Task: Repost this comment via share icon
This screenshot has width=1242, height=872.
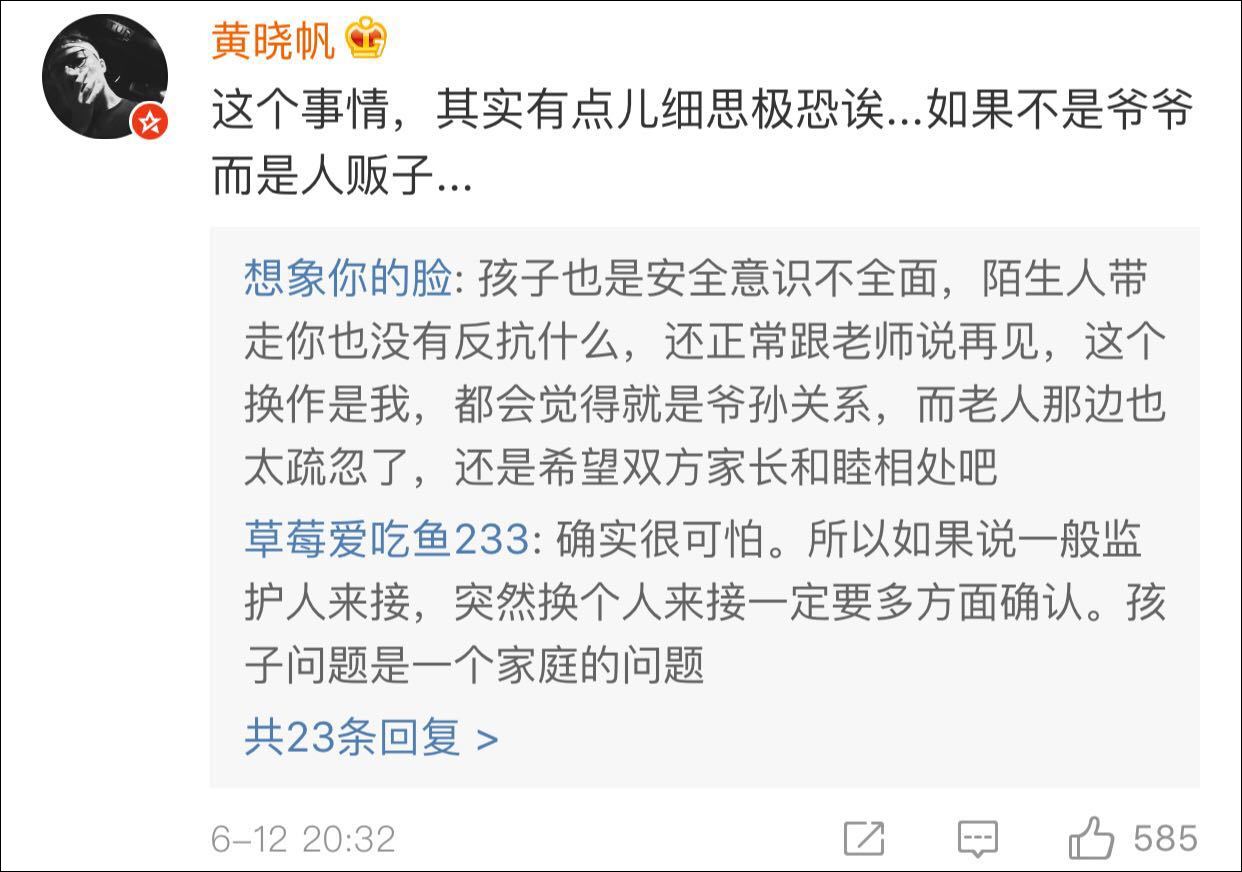Action: [864, 839]
